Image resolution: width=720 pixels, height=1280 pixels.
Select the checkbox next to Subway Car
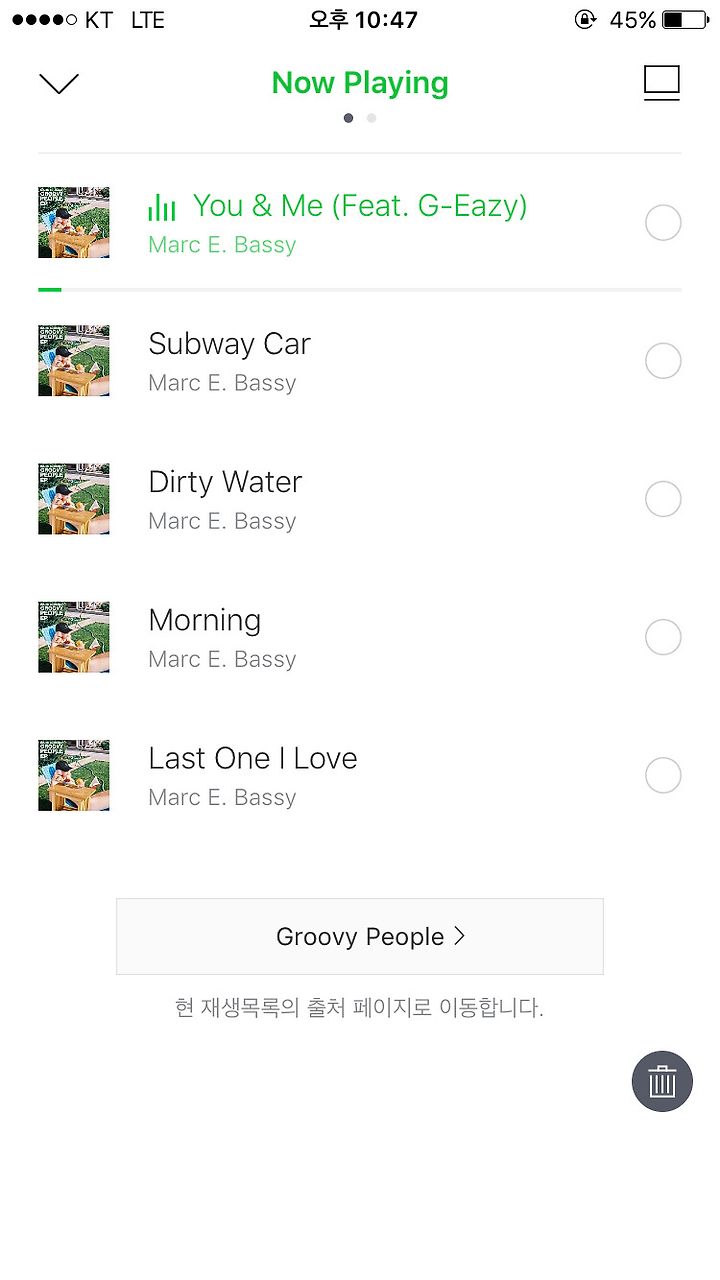pos(663,361)
